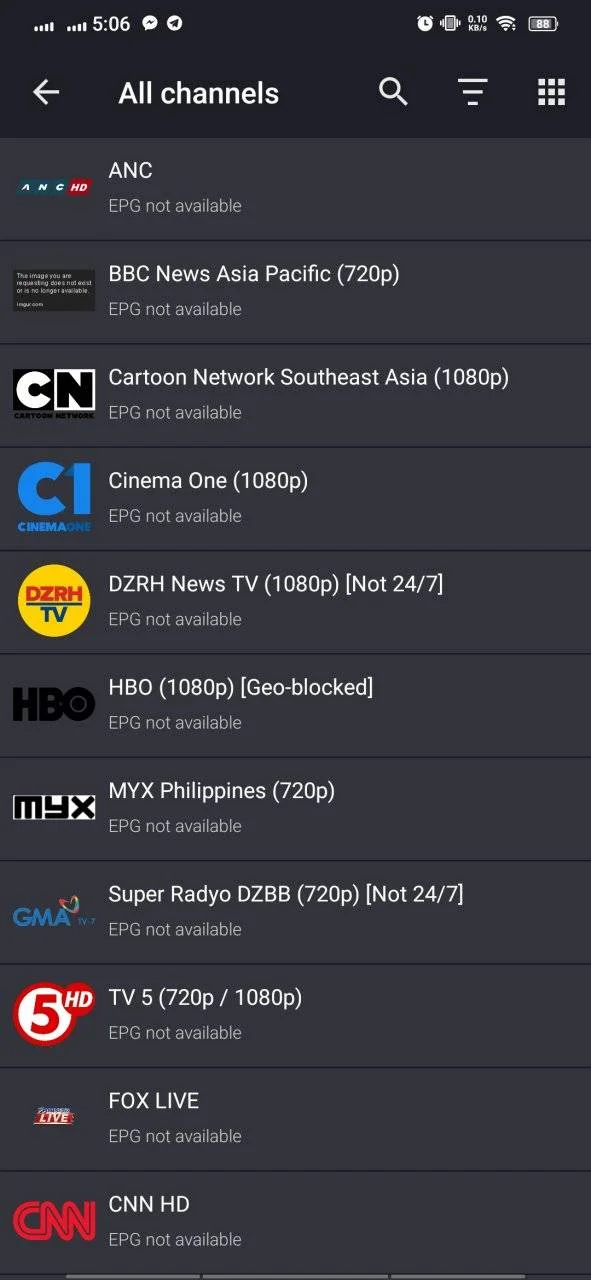Play Super Radyo DZBB channel
The image size is (591, 1280).
pyautogui.click(x=295, y=912)
